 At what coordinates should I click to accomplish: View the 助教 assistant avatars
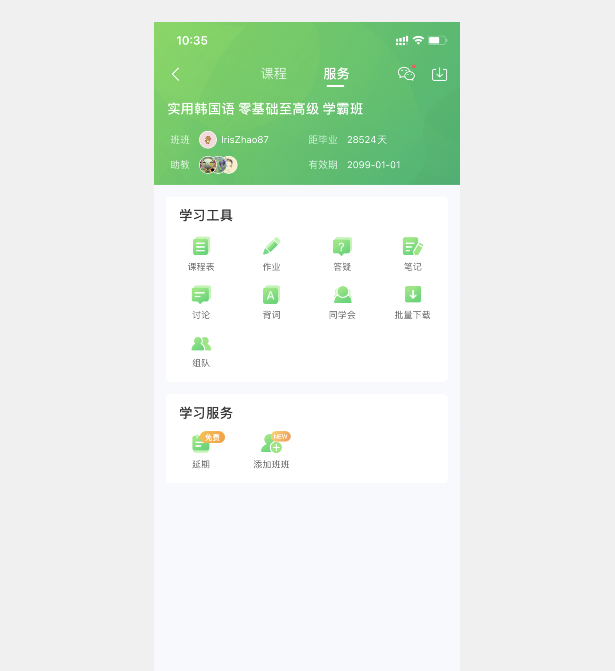pyautogui.click(x=218, y=165)
